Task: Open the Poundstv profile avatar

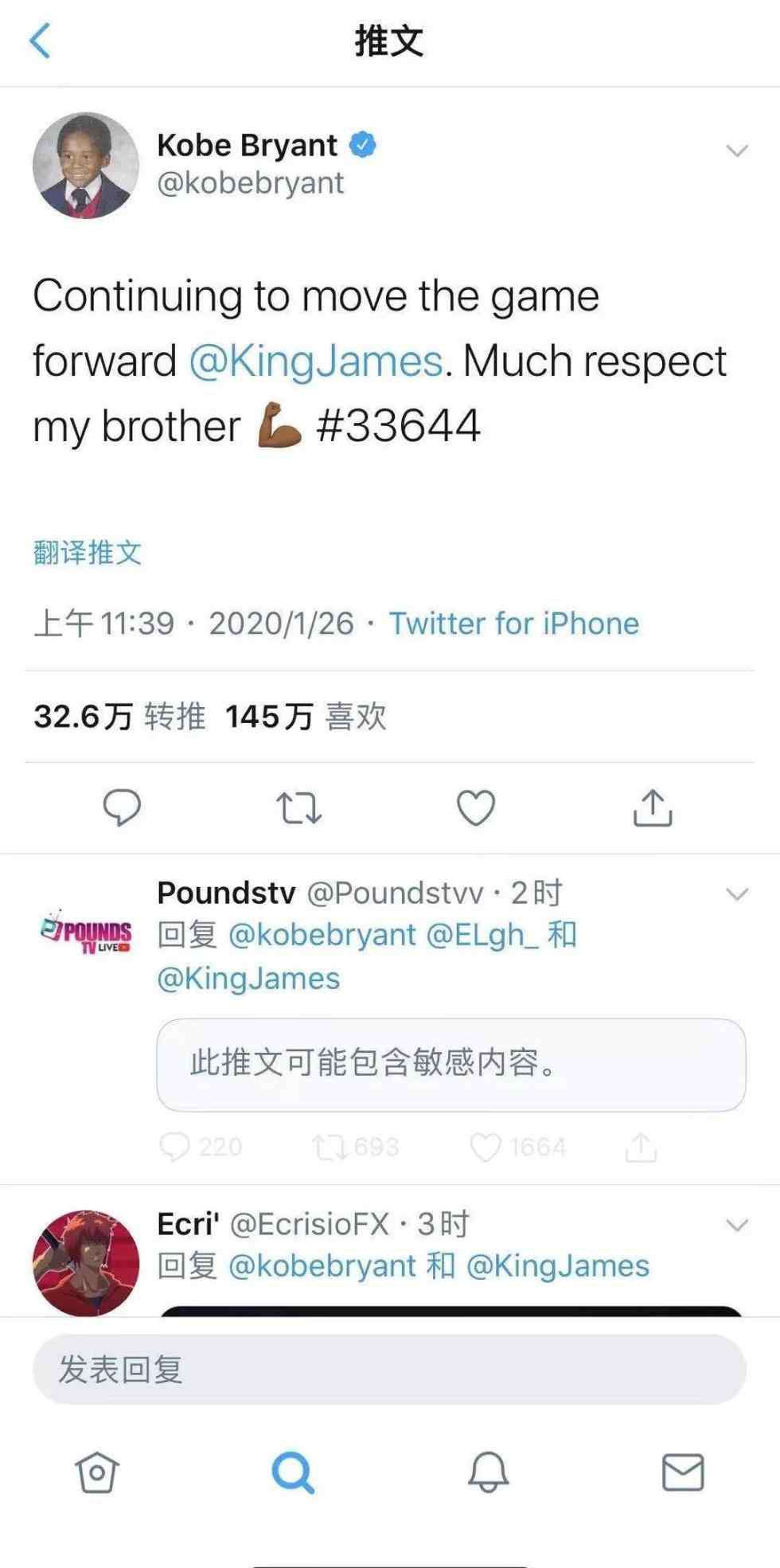Action: 85,933
